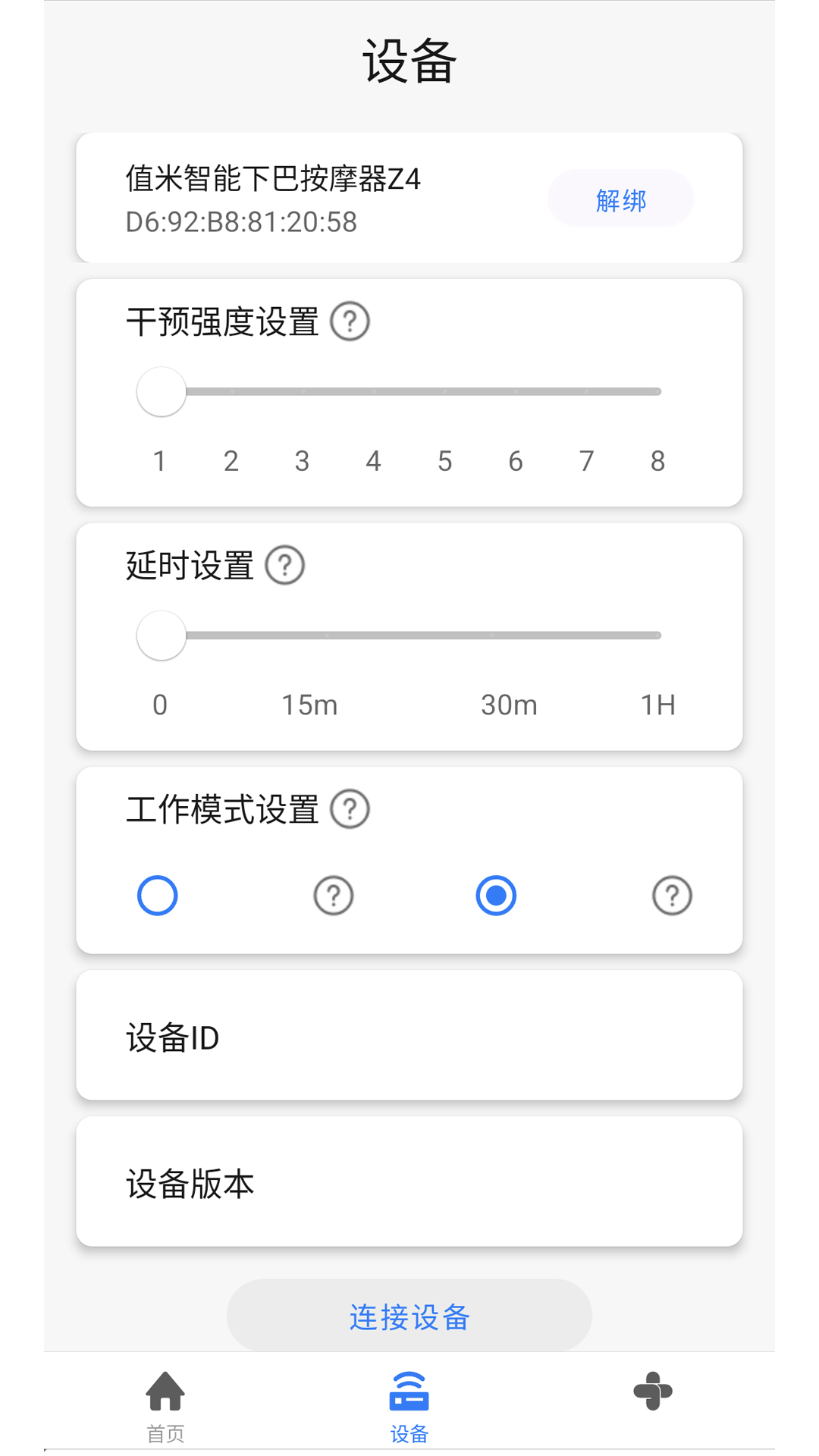Choose the currently unselected leftmost mode option
Viewport: 819px width, 1456px height.
pyautogui.click(x=157, y=895)
